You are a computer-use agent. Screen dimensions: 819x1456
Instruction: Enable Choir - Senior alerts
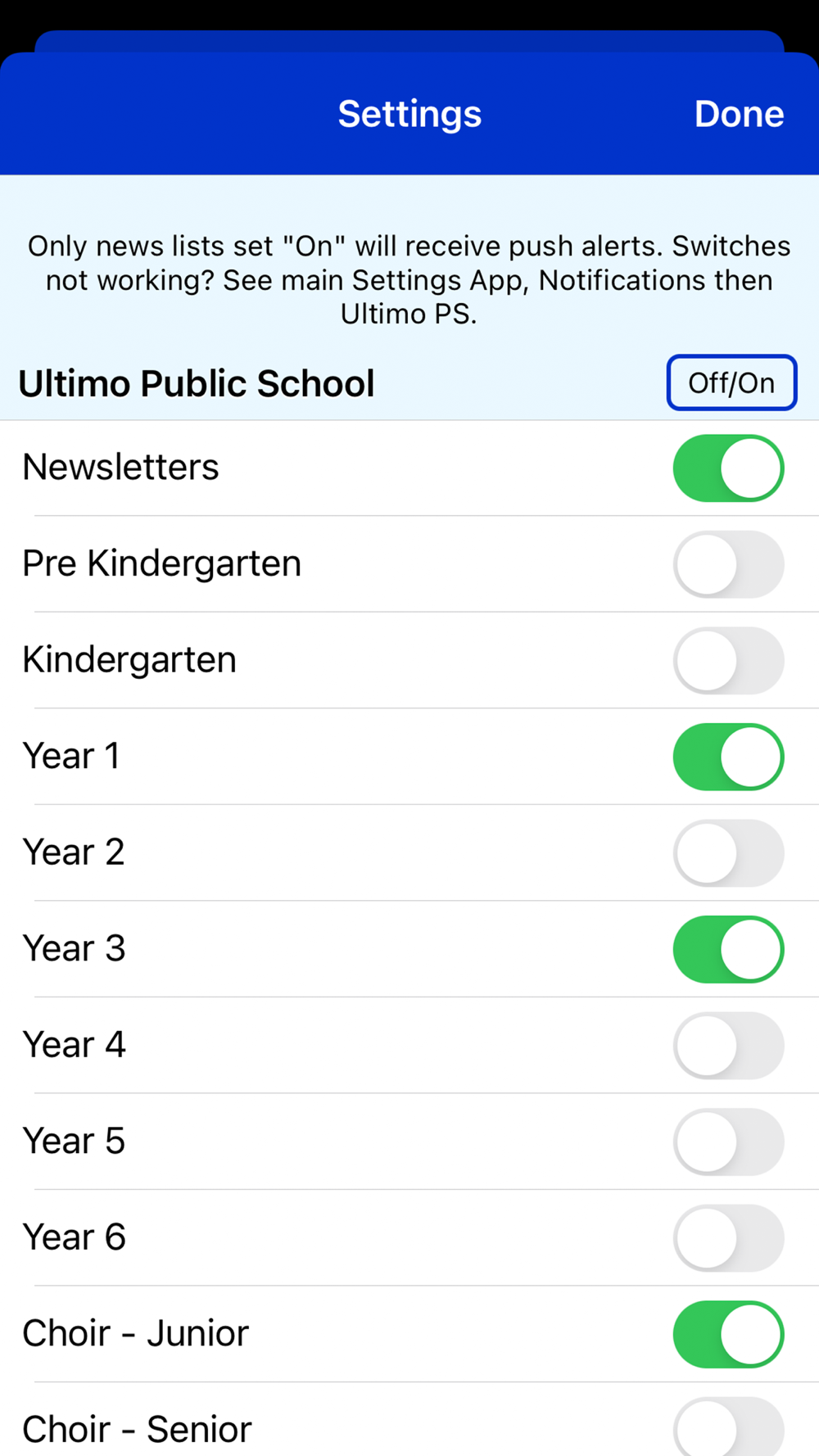pyautogui.click(x=728, y=1427)
